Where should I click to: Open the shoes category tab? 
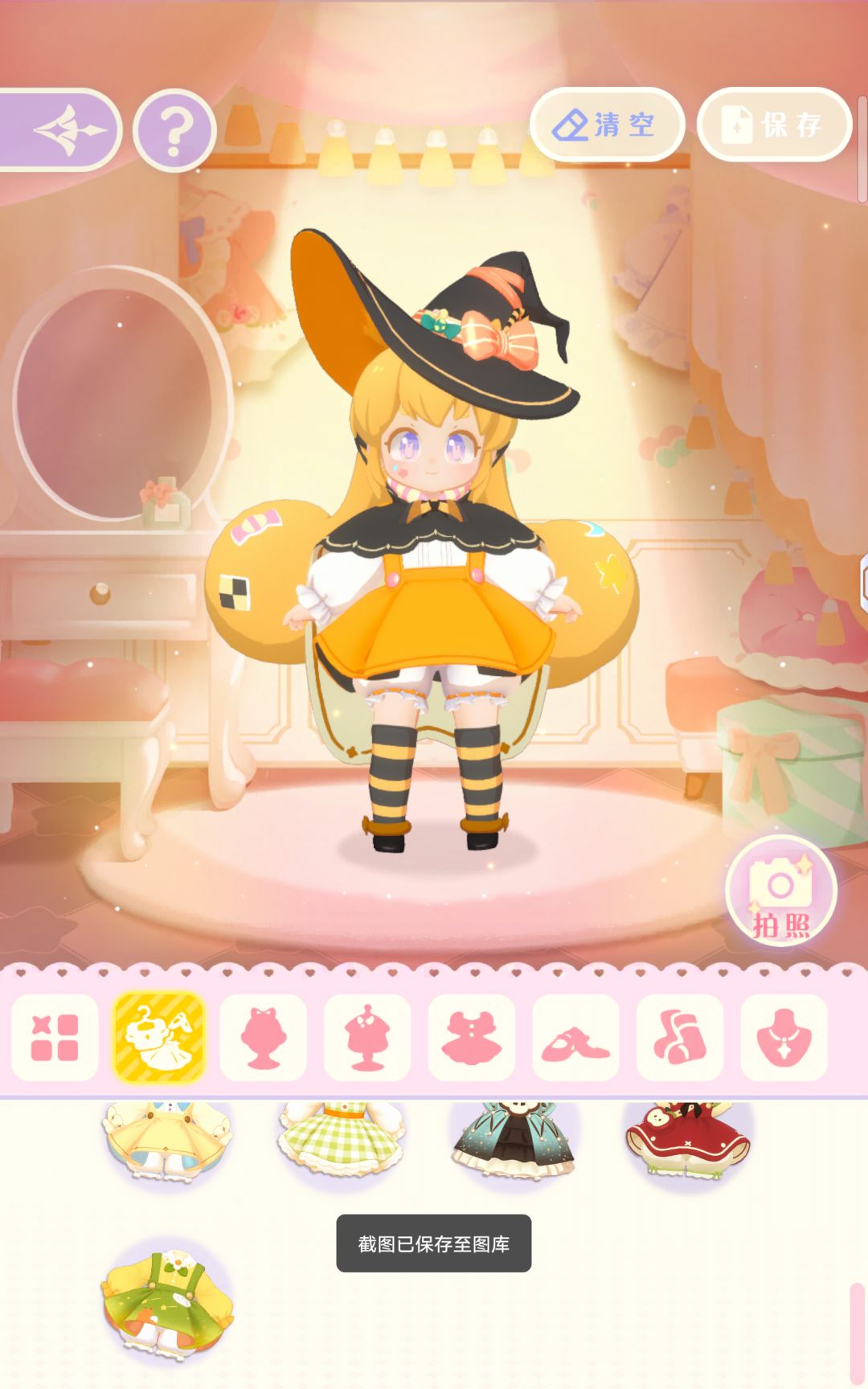point(575,1037)
